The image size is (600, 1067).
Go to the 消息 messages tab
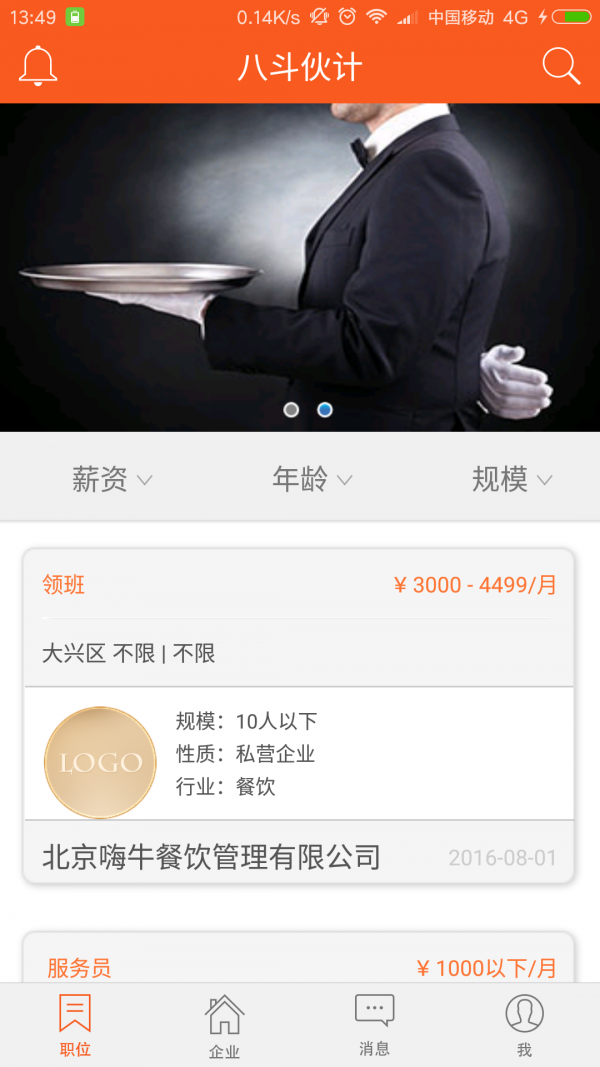pyautogui.click(x=375, y=1025)
